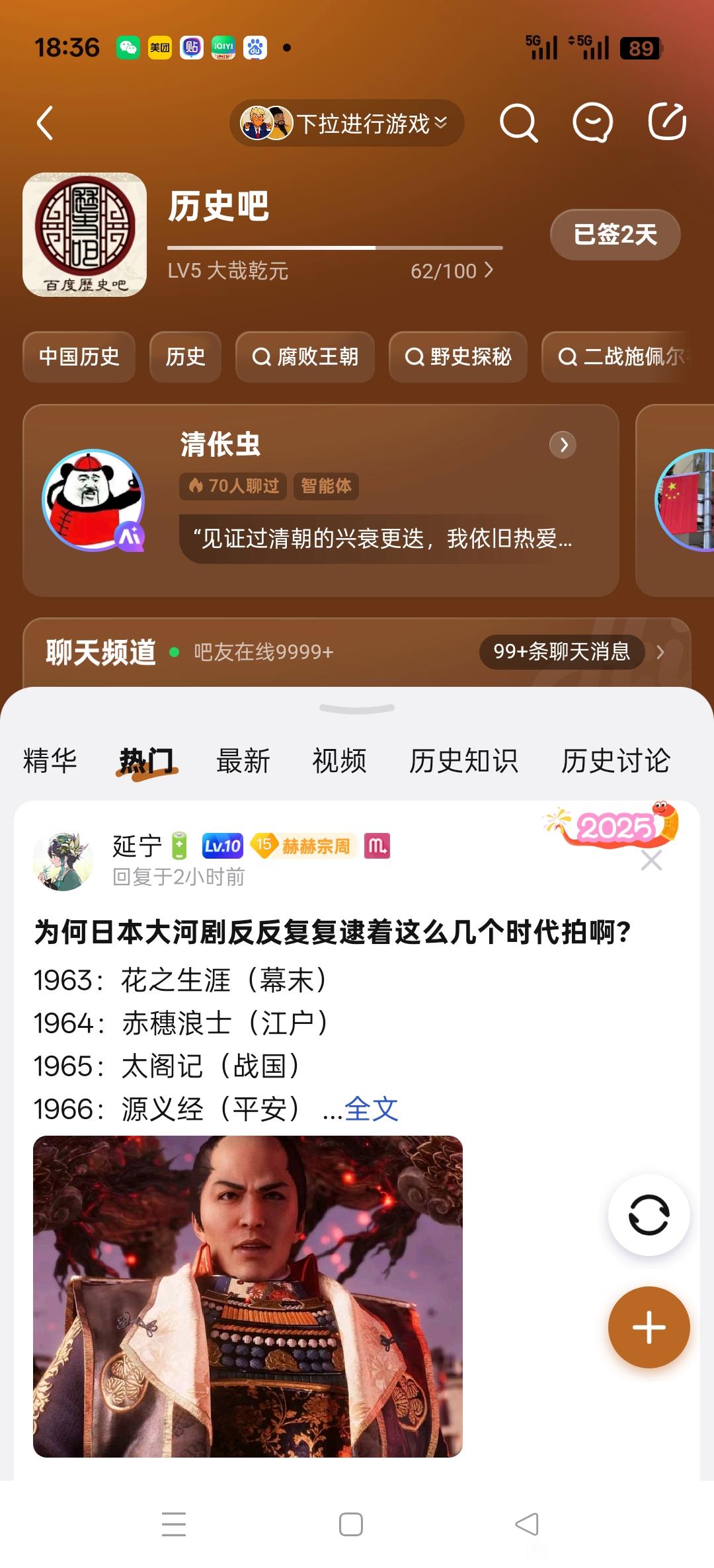
Task: Dismiss the post by 延宁
Action: (651, 861)
